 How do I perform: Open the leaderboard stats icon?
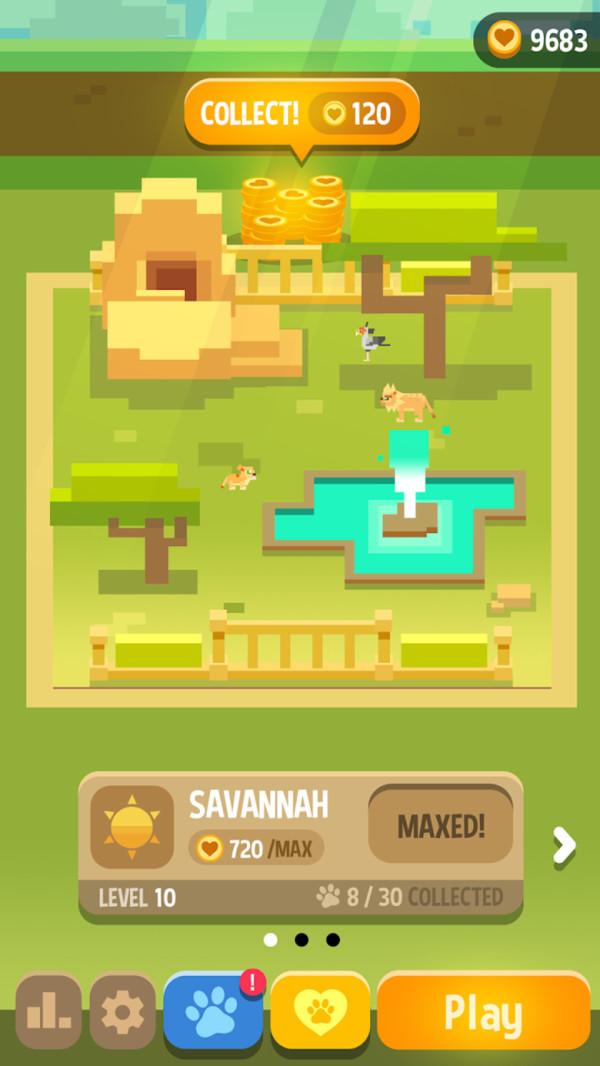[48, 1014]
